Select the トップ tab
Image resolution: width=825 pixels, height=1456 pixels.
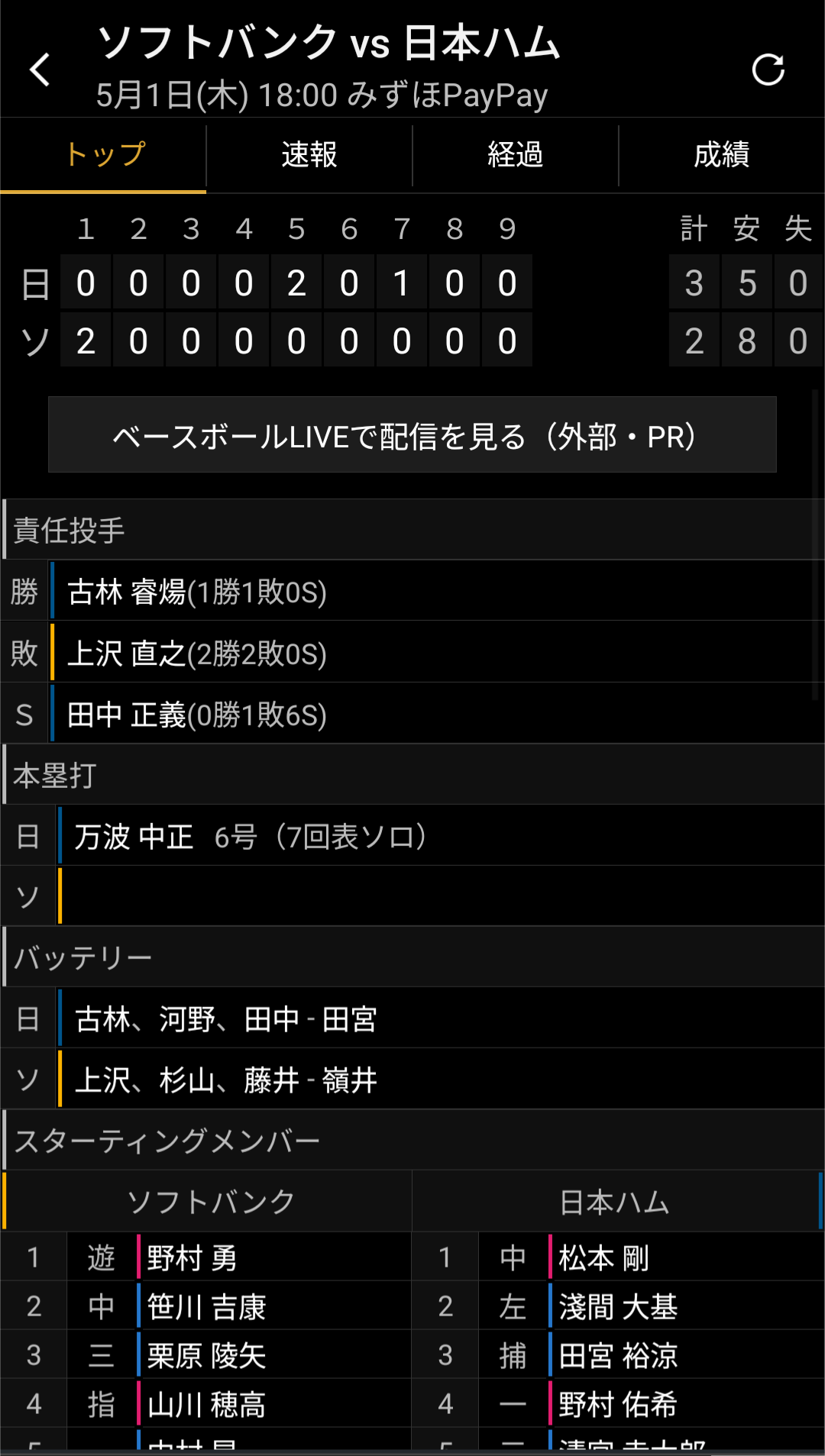click(x=104, y=155)
